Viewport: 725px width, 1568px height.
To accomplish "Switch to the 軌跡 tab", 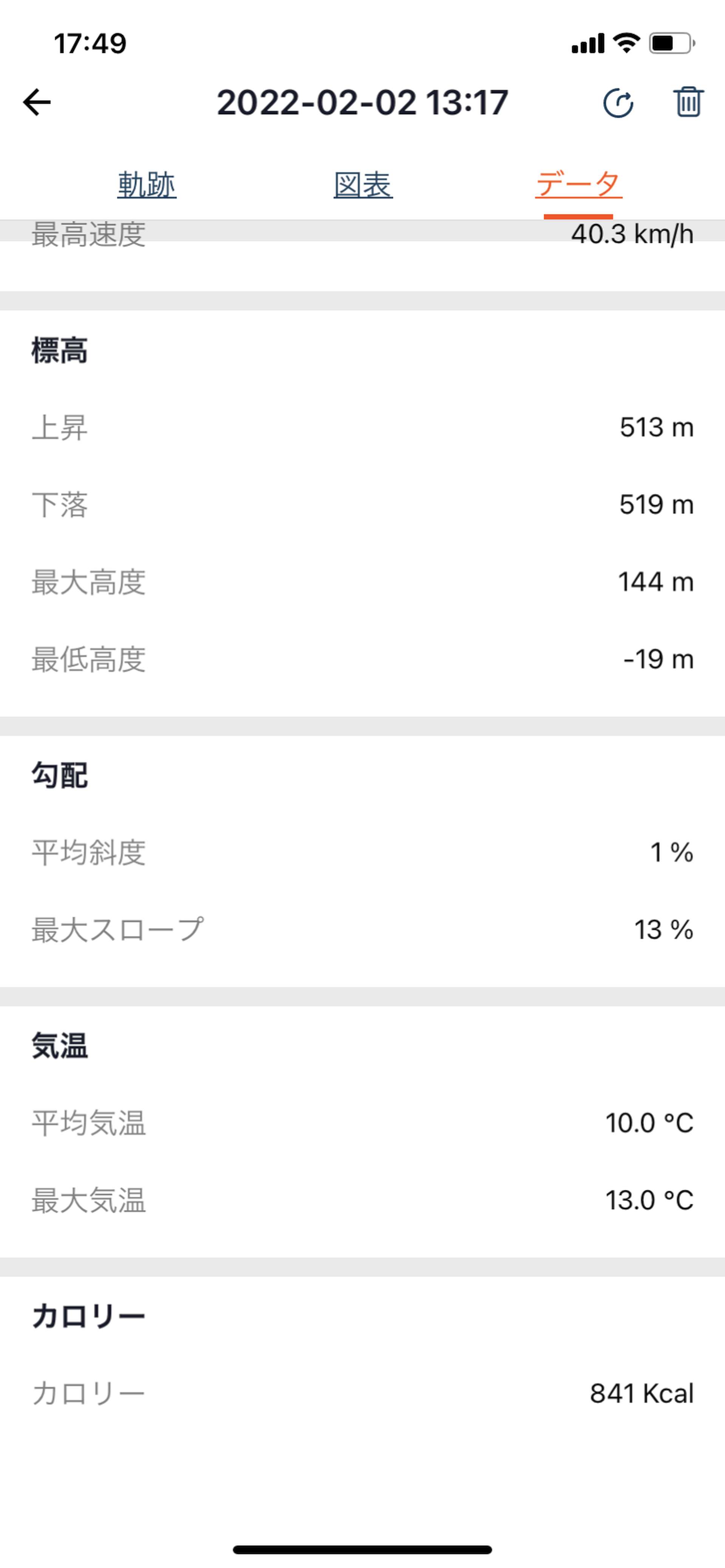I will [147, 185].
